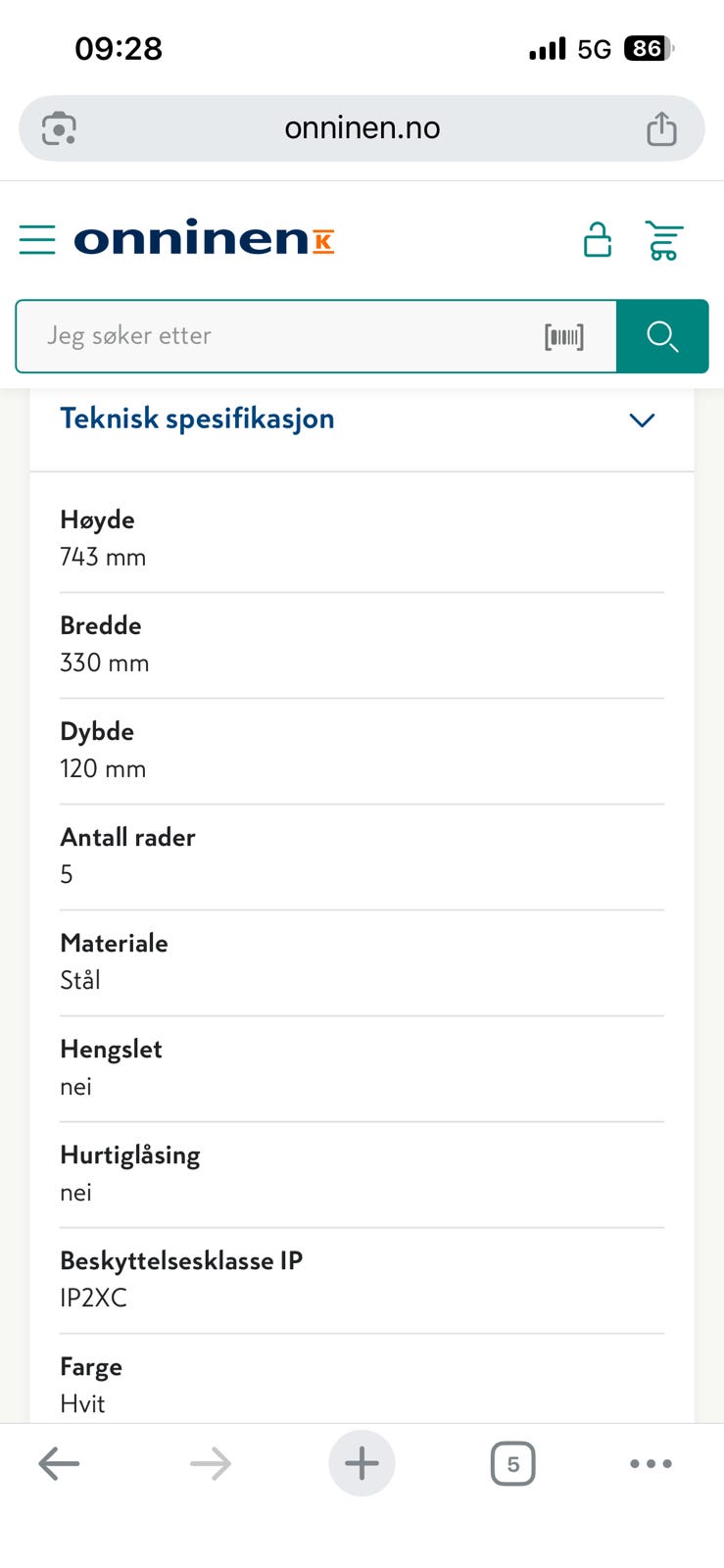724x1568 pixels.
Task: Open the browser's three-dot menu
Action: (651, 1464)
